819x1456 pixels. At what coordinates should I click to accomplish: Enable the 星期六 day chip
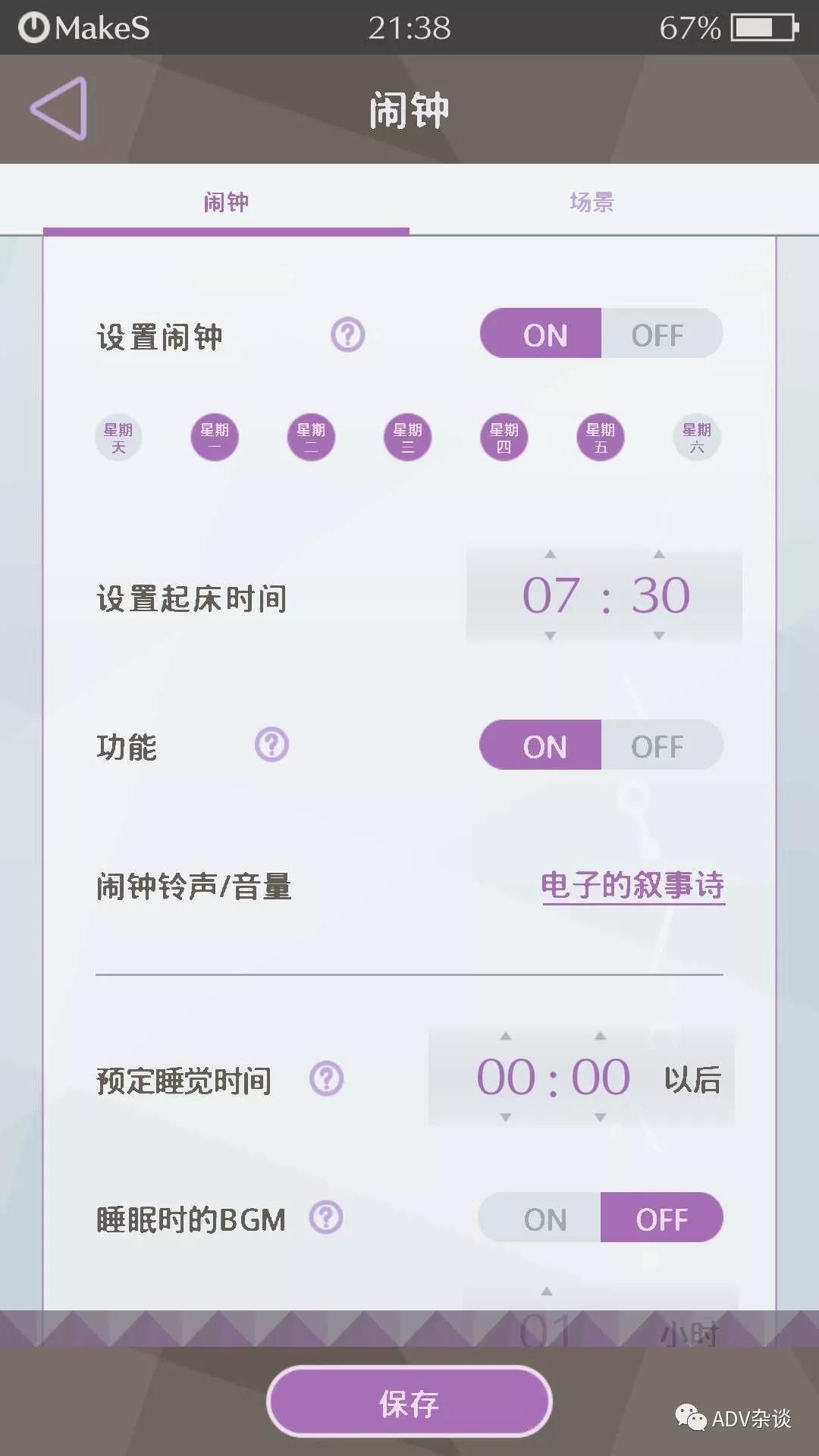click(x=697, y=438)
